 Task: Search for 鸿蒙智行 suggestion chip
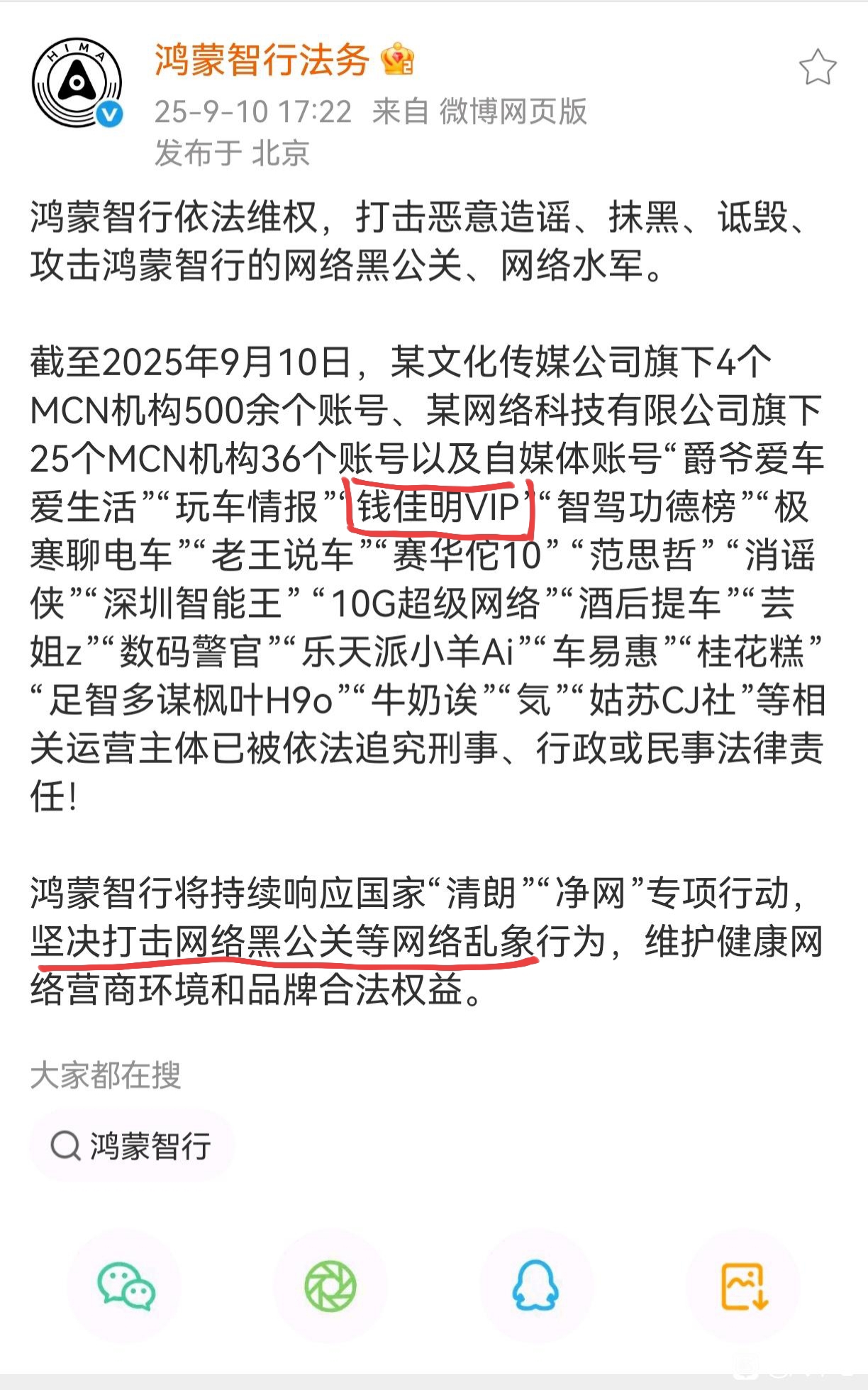132,1146
